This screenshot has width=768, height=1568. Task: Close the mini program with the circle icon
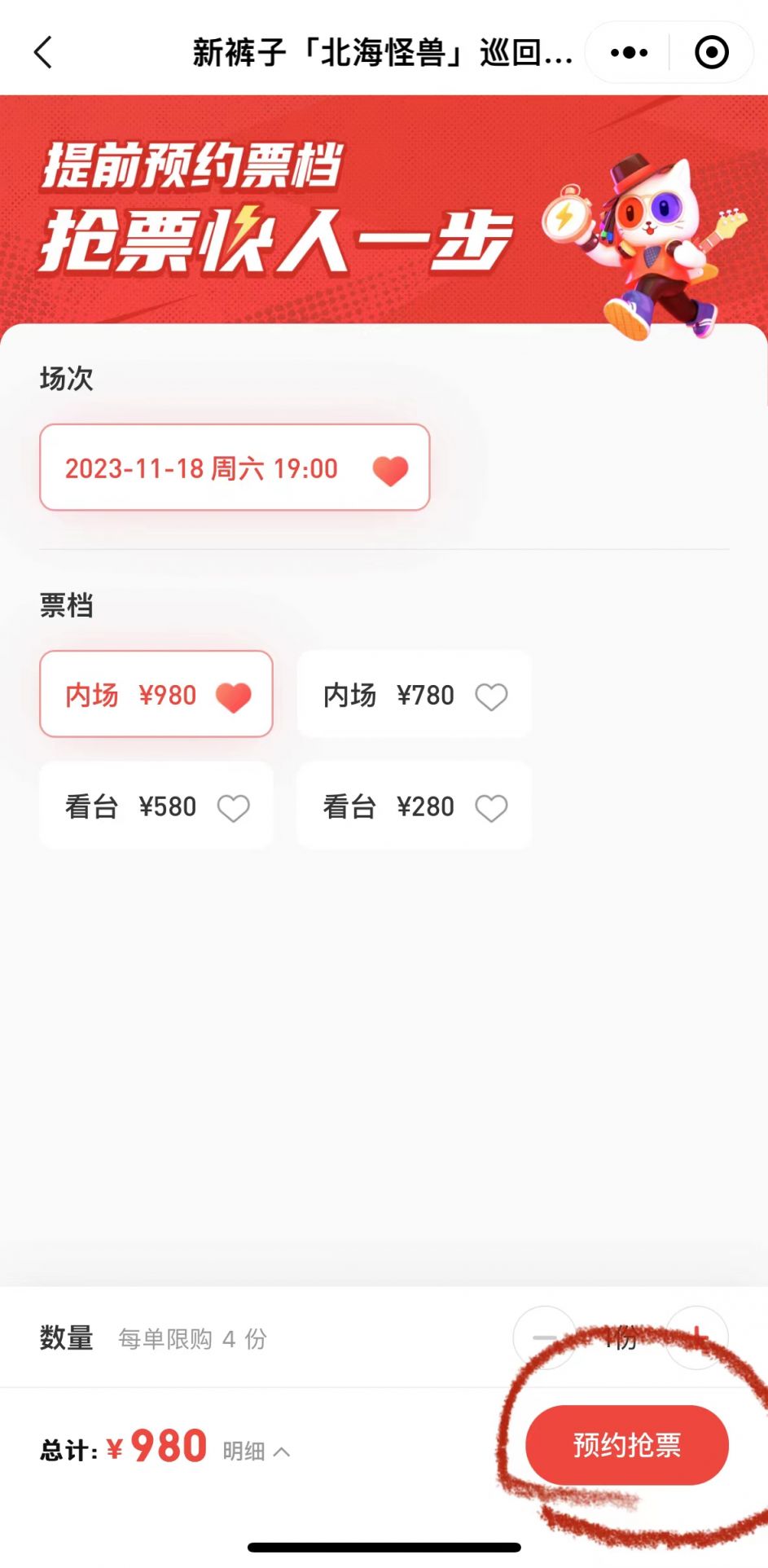(x=711, y=53)
